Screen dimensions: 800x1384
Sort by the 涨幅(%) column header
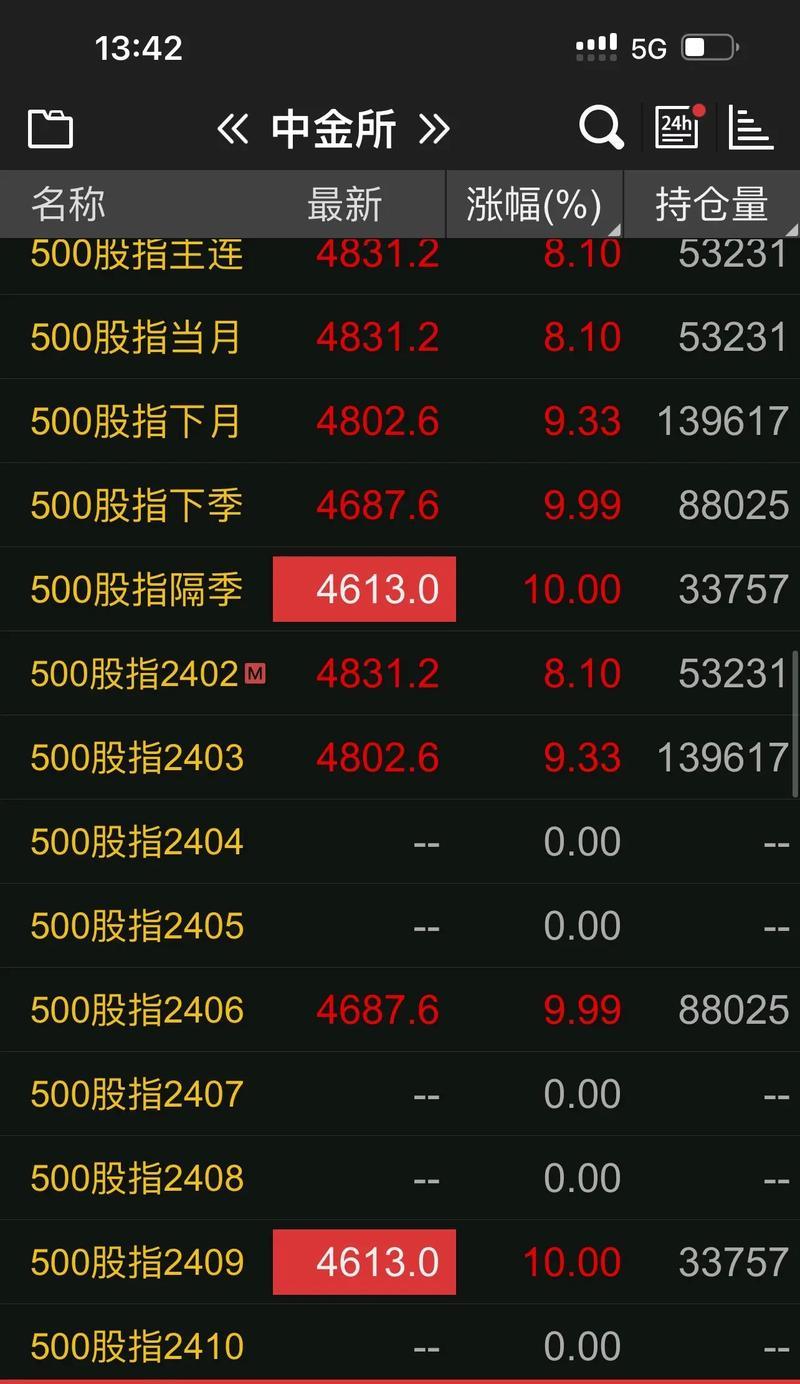pos(534,205)
